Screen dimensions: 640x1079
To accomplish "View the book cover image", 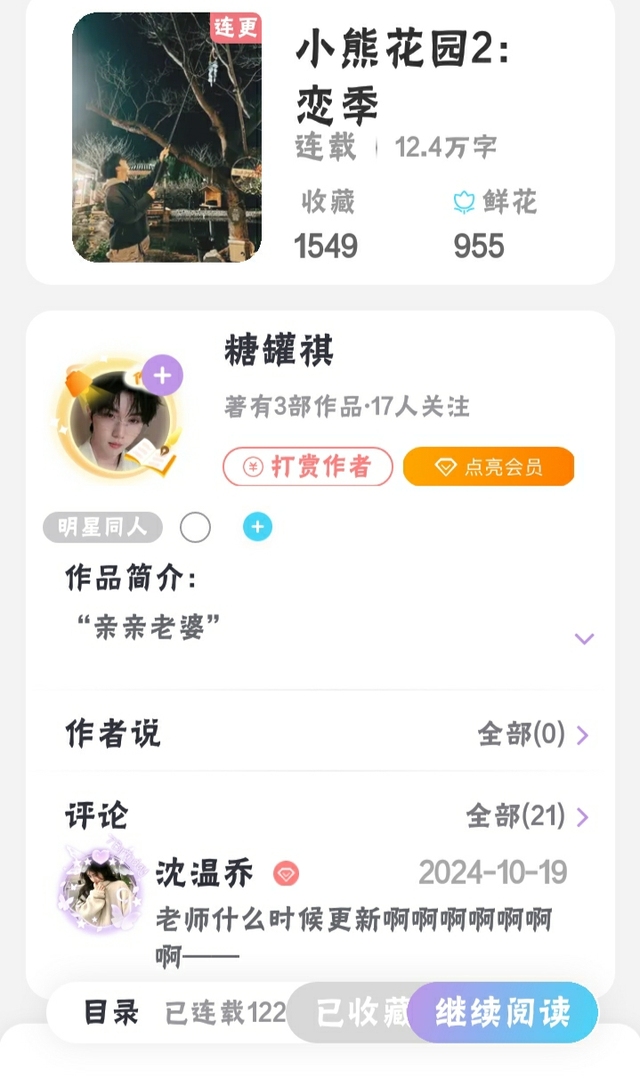I will point(167,137).
